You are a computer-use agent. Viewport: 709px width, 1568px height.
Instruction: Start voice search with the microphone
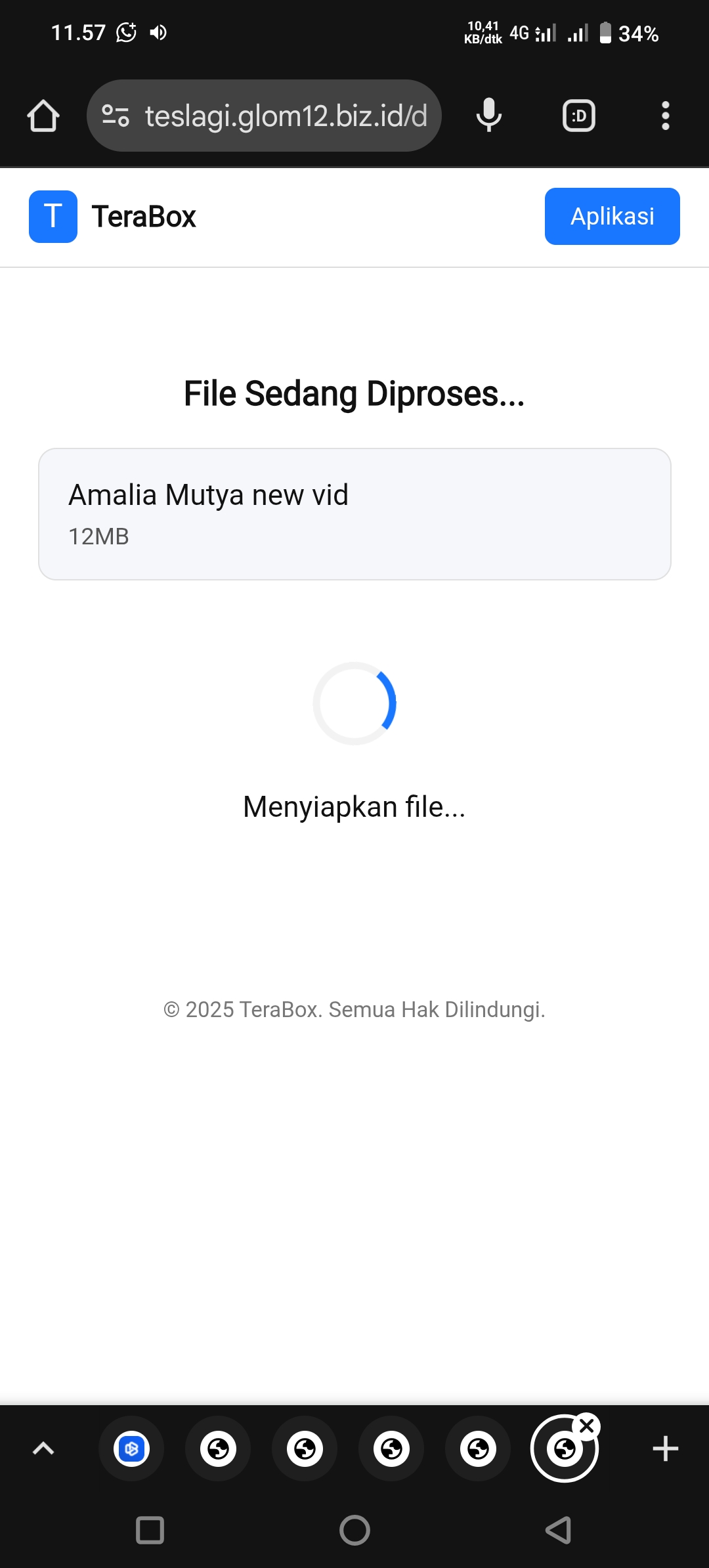pos(488,116)
